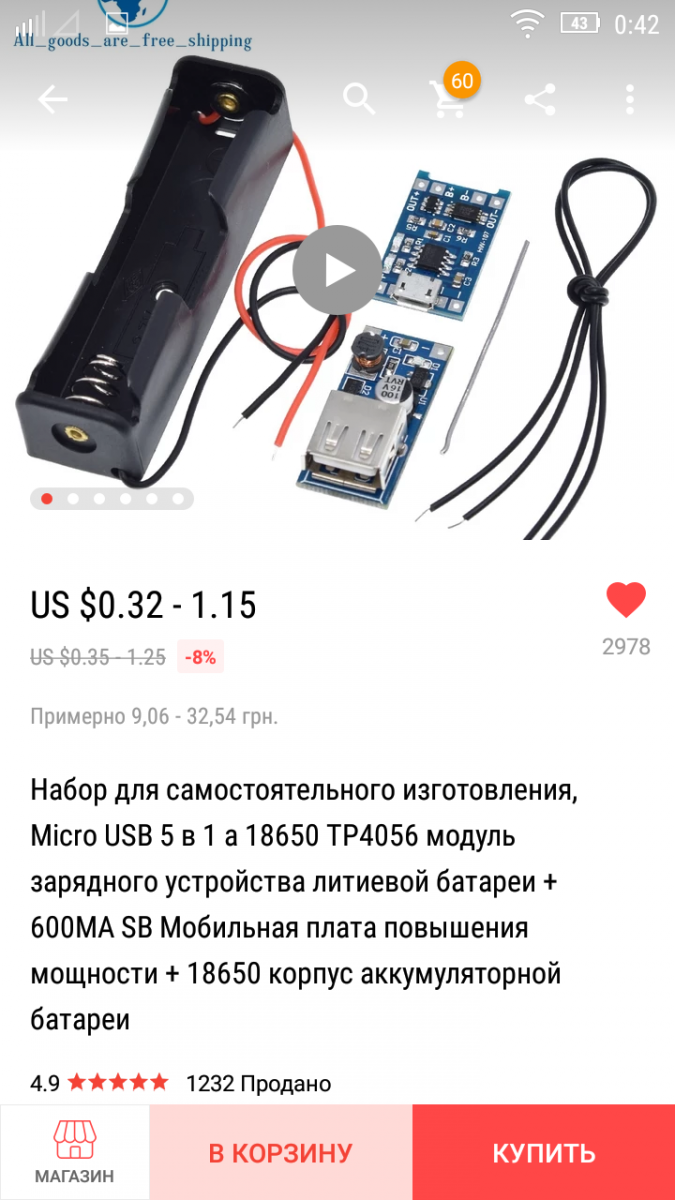Share this product listing
This screenshot has height=1200, width=675.
(540, 99)
